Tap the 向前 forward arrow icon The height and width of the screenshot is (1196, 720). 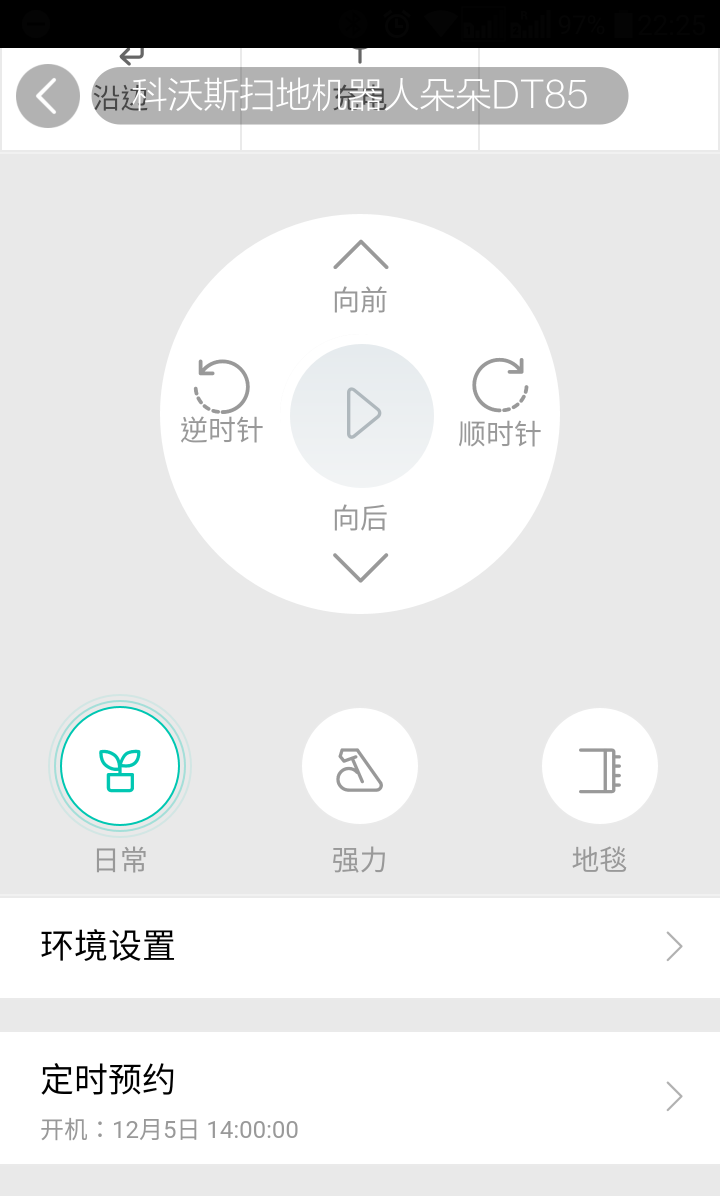pyautogui.click(x=361, y=255)
